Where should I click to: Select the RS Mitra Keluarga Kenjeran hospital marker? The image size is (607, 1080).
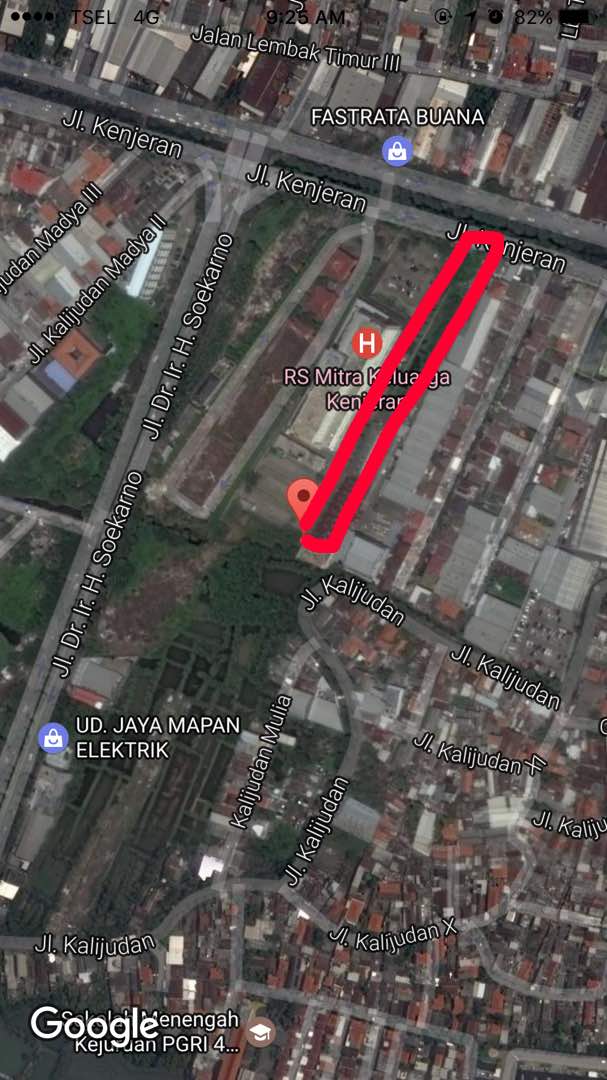coord(369,345)
